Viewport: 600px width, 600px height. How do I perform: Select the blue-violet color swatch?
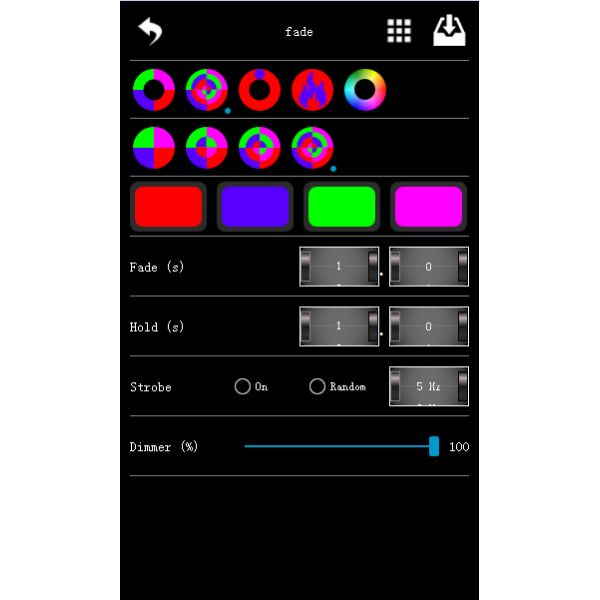point(255,207)
